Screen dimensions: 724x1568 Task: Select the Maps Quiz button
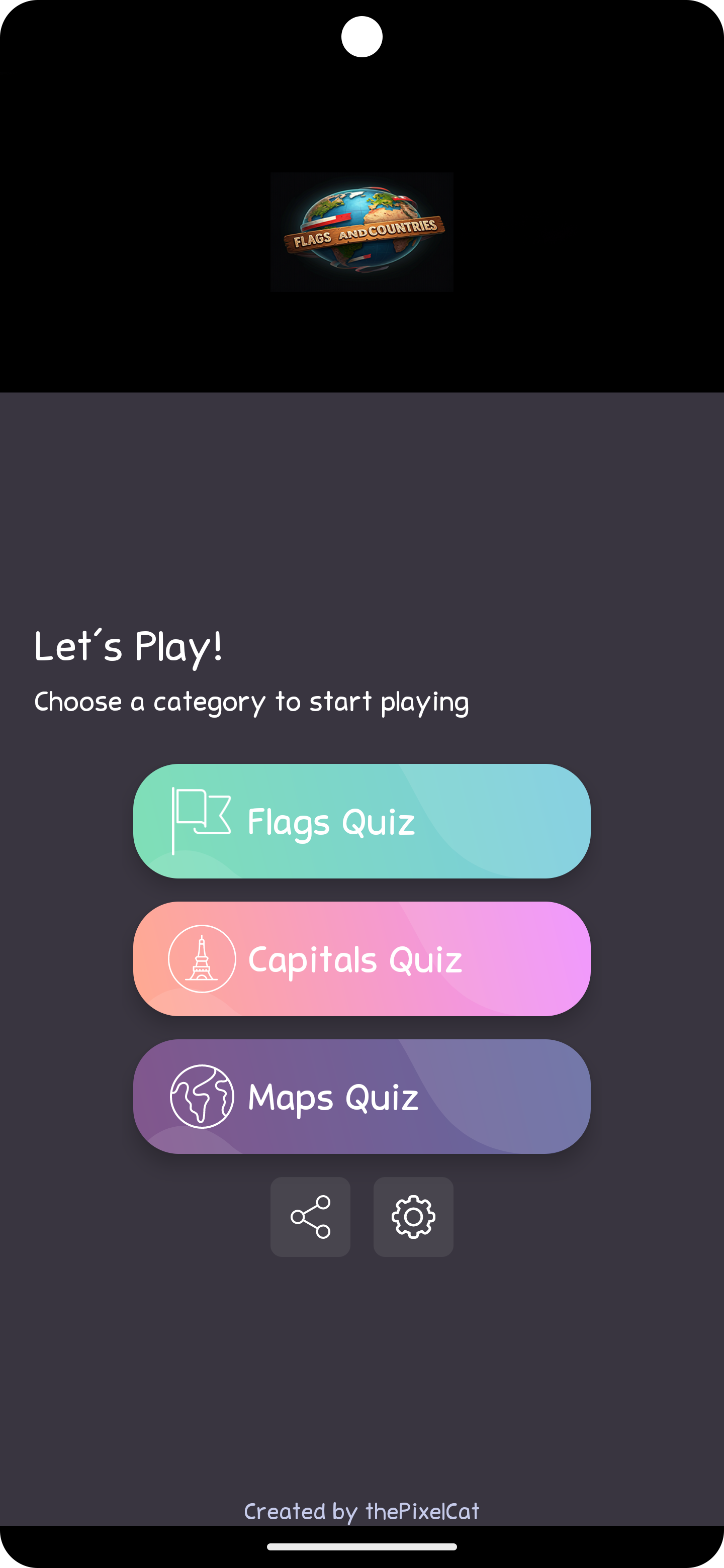pos(361,1096)
